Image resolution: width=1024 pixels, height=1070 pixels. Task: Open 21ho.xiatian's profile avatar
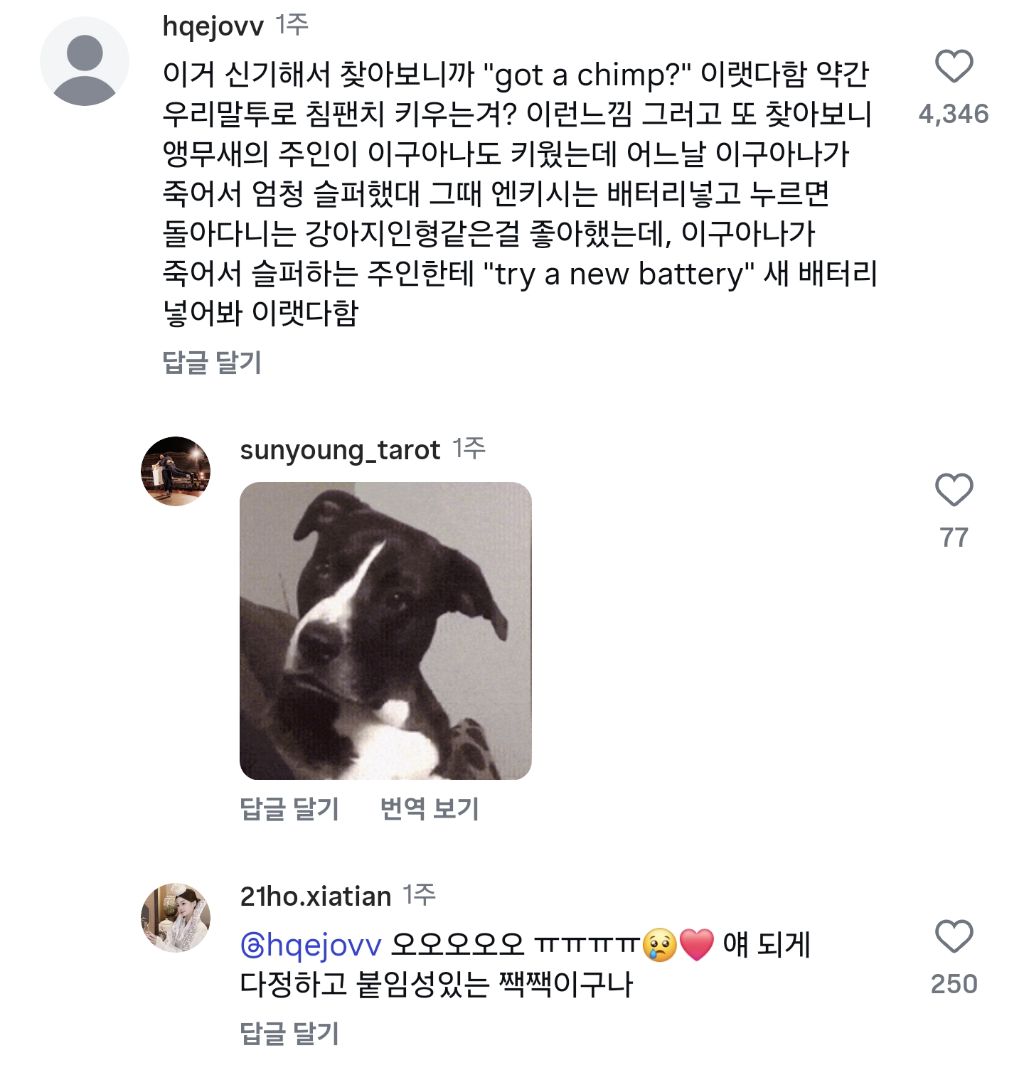pyautogui.click(x=175, y=917)
